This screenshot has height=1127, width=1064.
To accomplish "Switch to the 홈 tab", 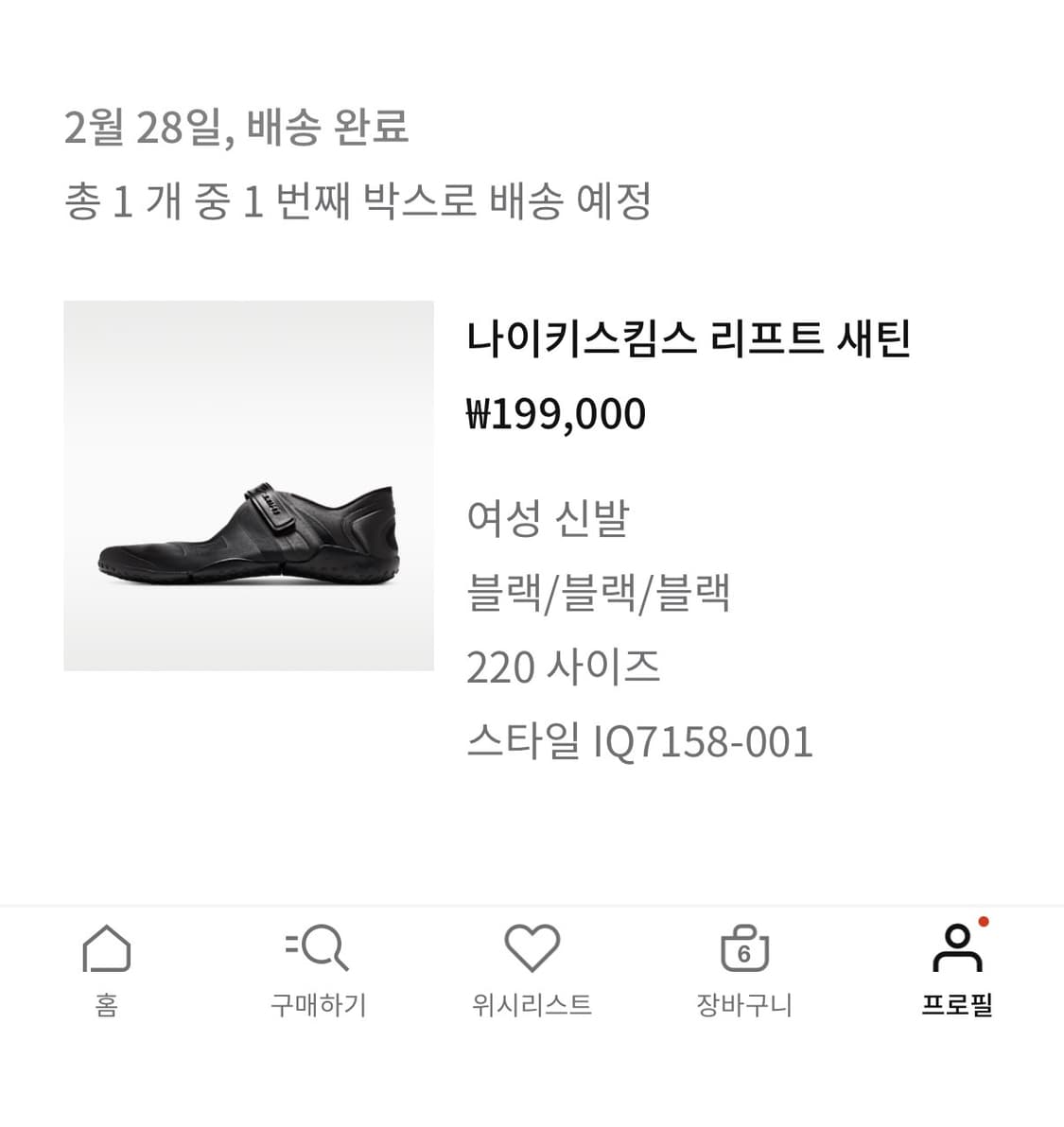I will pos(107,1005).
